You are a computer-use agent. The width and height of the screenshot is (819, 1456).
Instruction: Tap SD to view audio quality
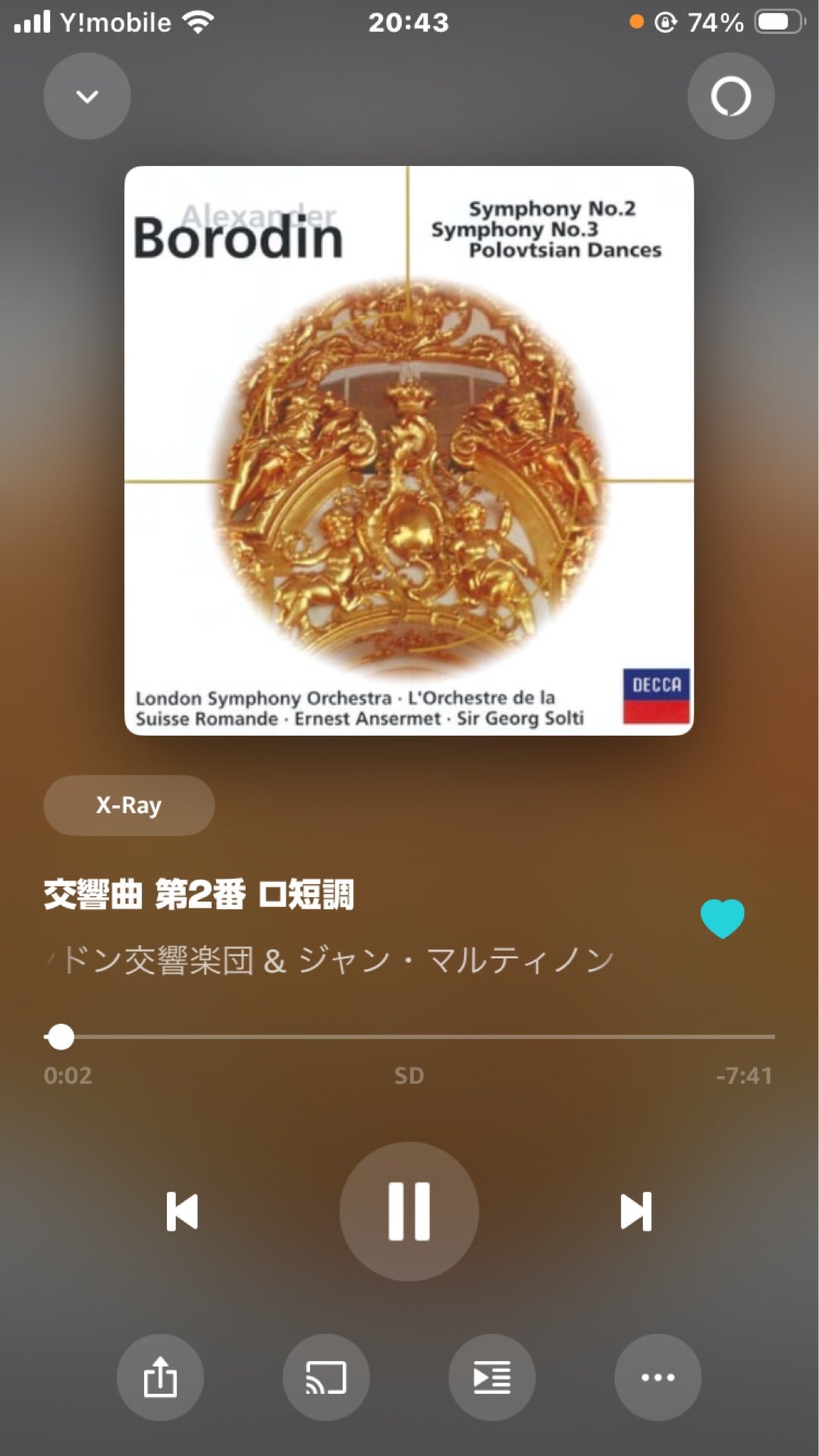pyautogui.click(x=409, y=1075)
